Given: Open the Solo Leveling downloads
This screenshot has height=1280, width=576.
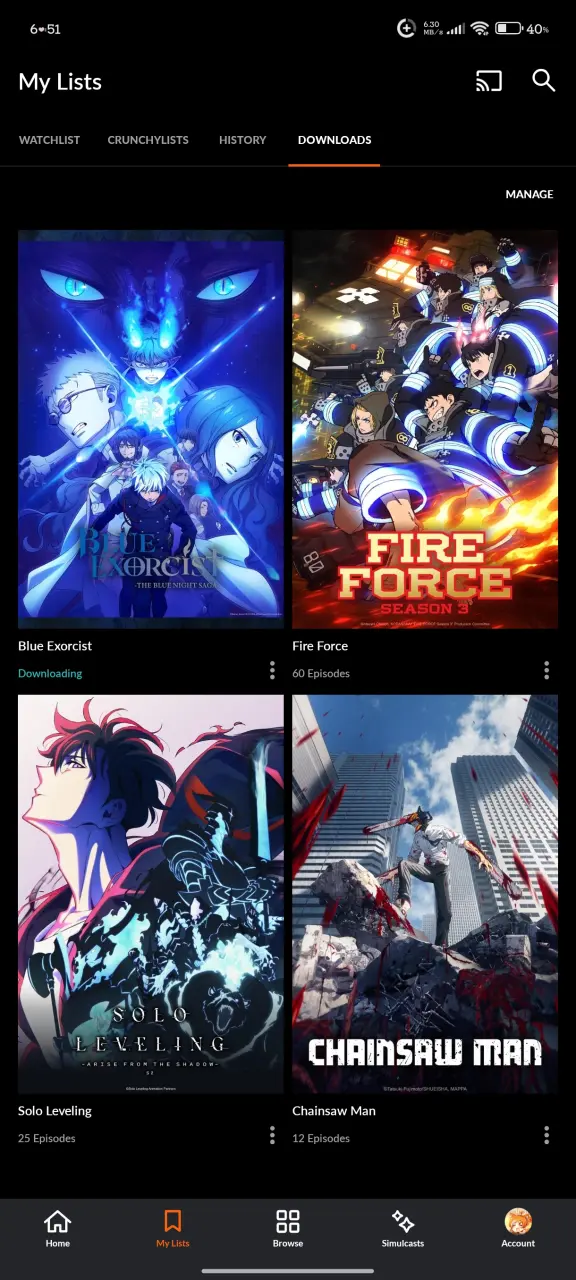Looking at the screenshot, I should coord(151,894).
